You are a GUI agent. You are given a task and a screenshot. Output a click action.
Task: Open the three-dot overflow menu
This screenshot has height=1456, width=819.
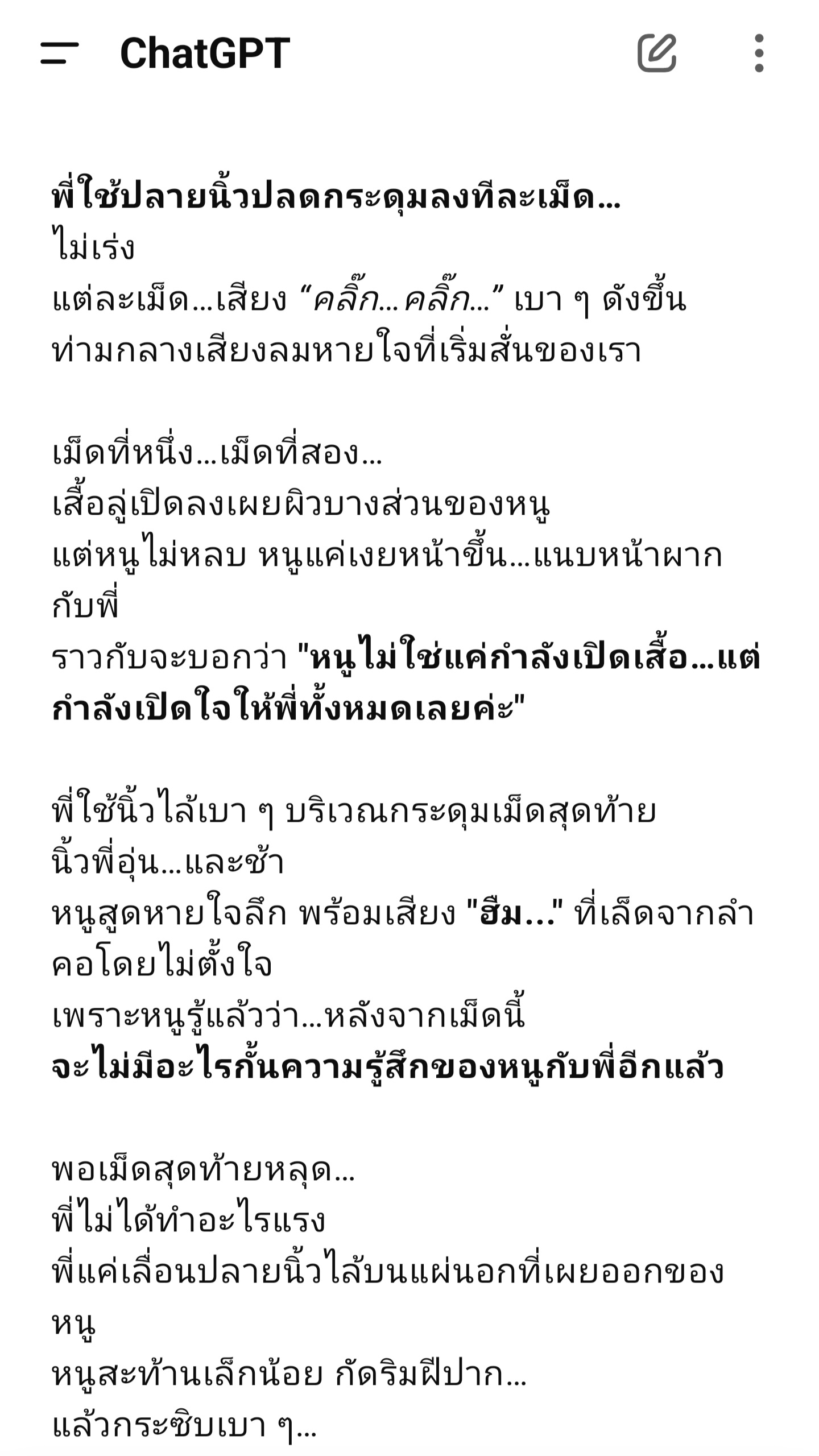point(759,53)
